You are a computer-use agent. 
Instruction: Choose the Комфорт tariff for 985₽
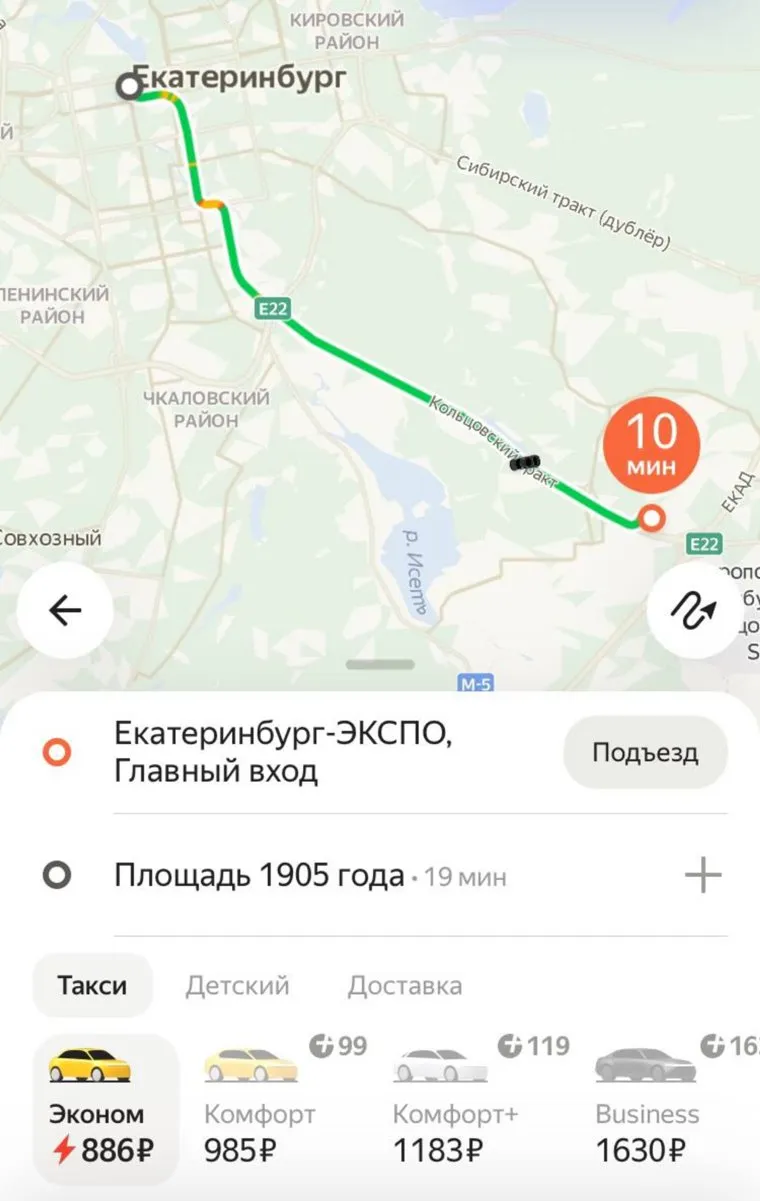tap(258, 1108)
